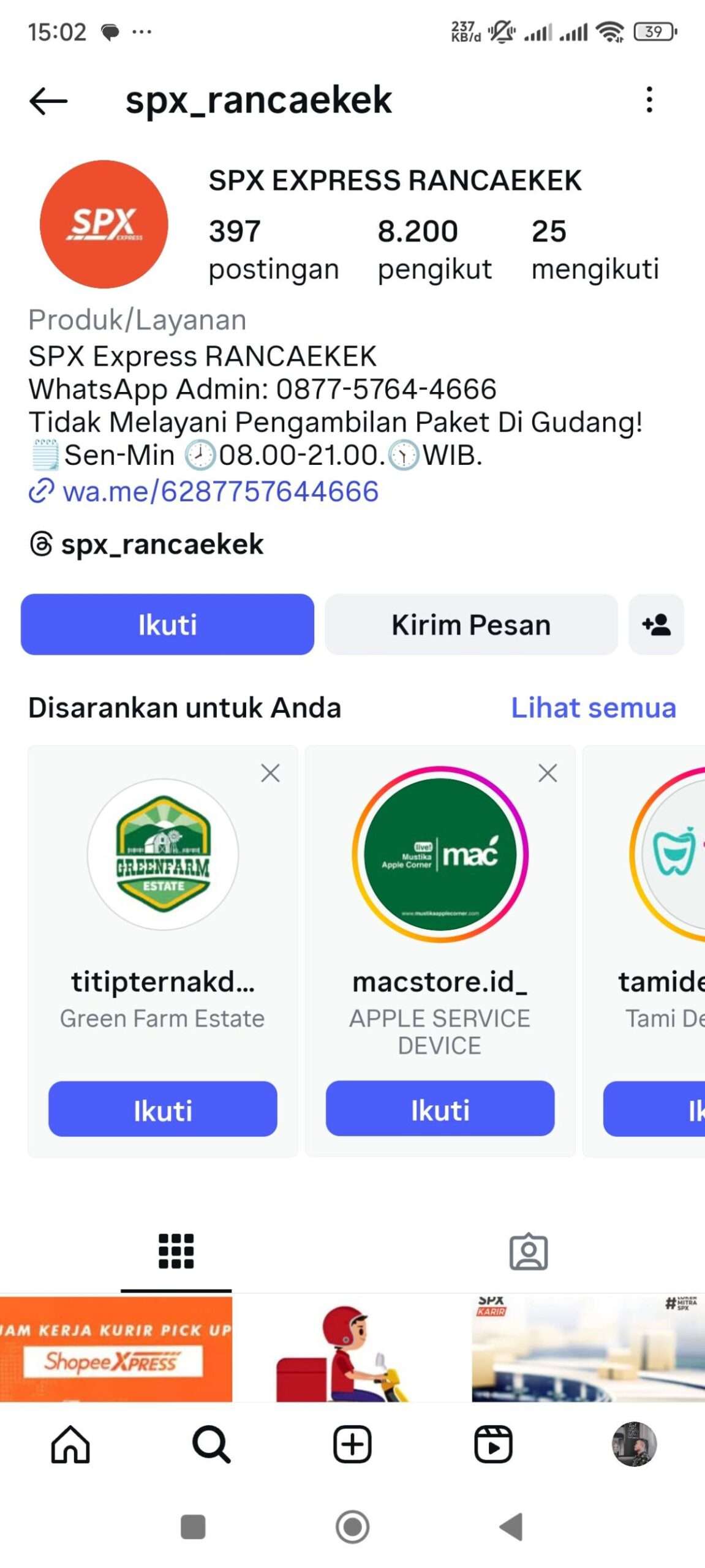Follow macstore.id_ Apple Service Device
Viewport: 705px width, 1568px height.
click(440, 1109)
